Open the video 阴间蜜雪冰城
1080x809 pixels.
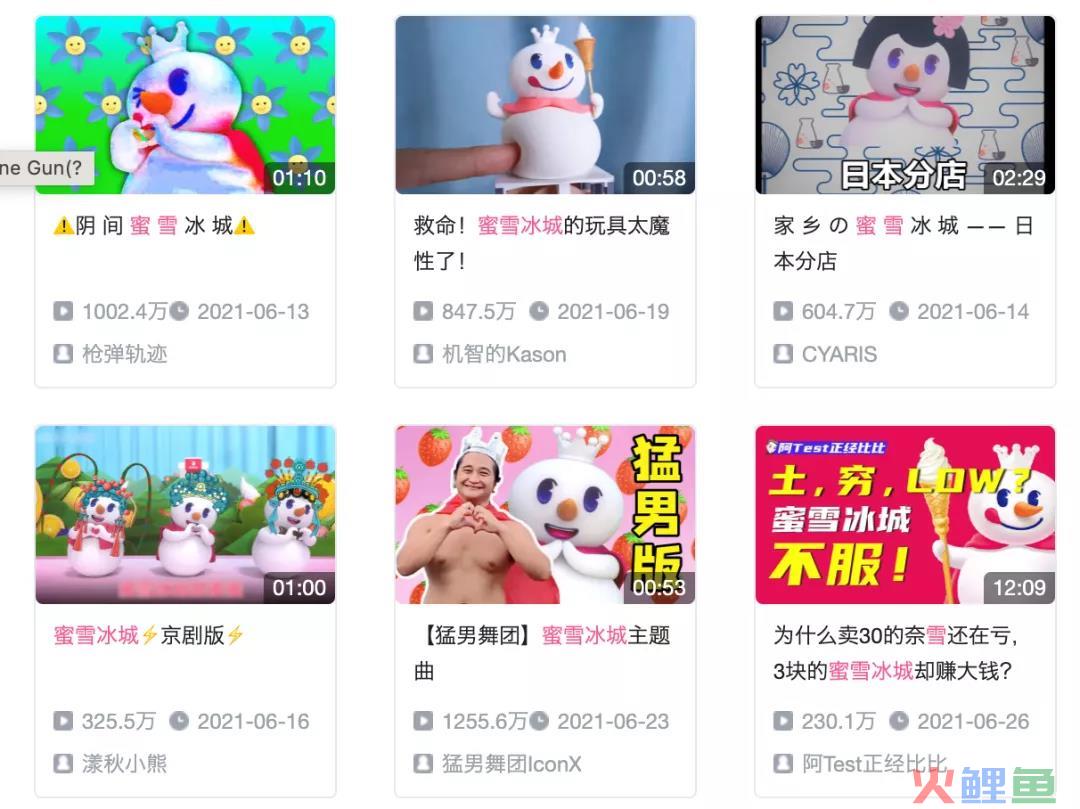tap(185, 105)
